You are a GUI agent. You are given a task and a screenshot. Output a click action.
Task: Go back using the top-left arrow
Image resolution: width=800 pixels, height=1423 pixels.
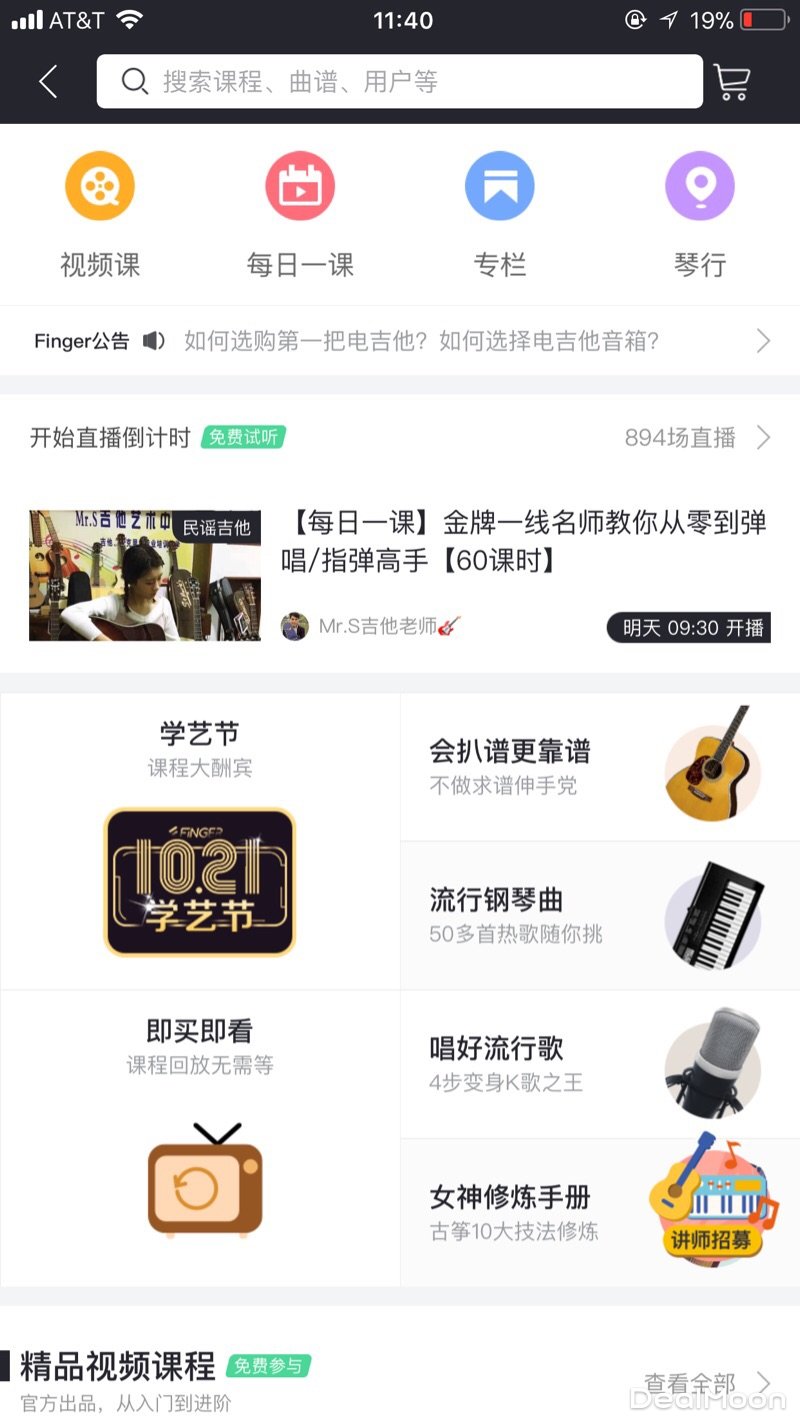[48, 81]
